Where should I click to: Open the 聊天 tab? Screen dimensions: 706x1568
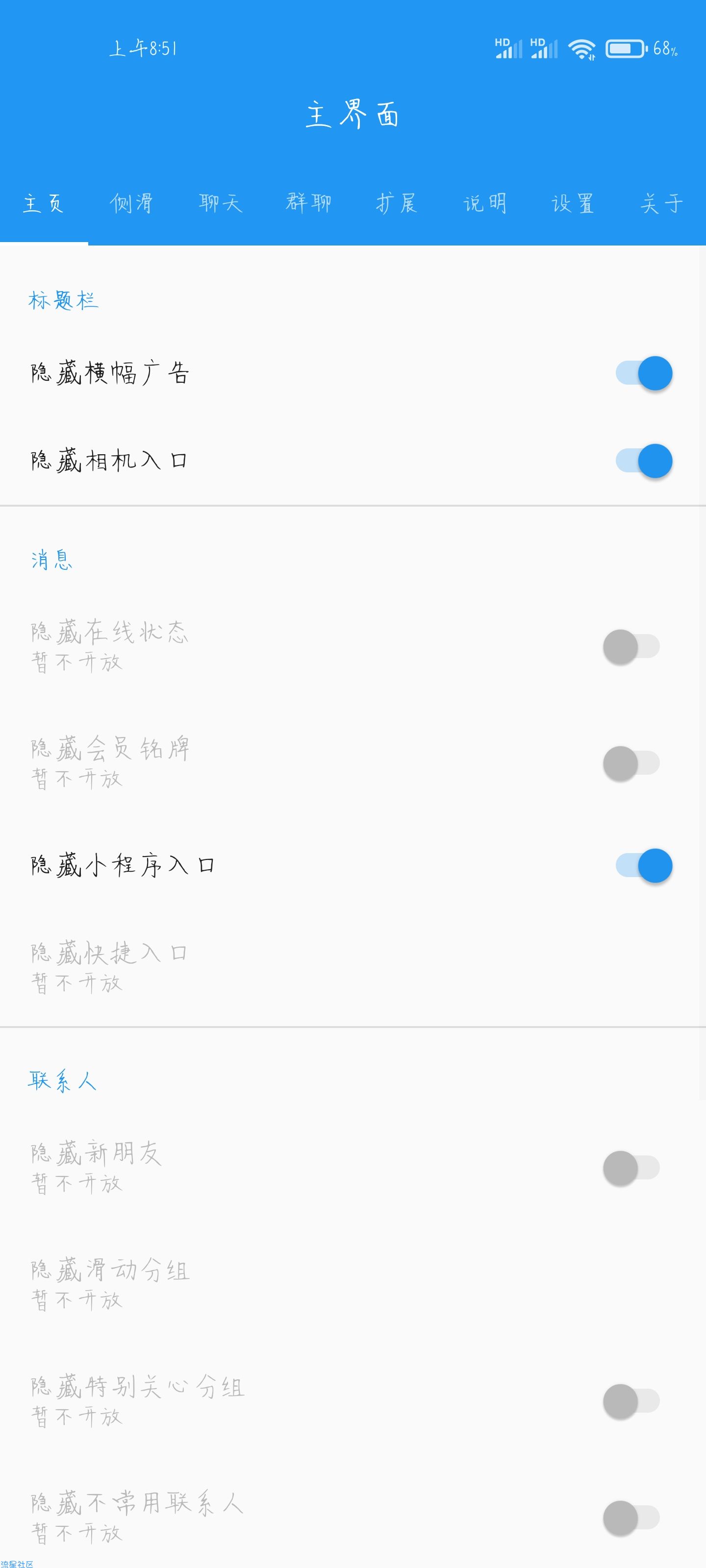[221, 203]
